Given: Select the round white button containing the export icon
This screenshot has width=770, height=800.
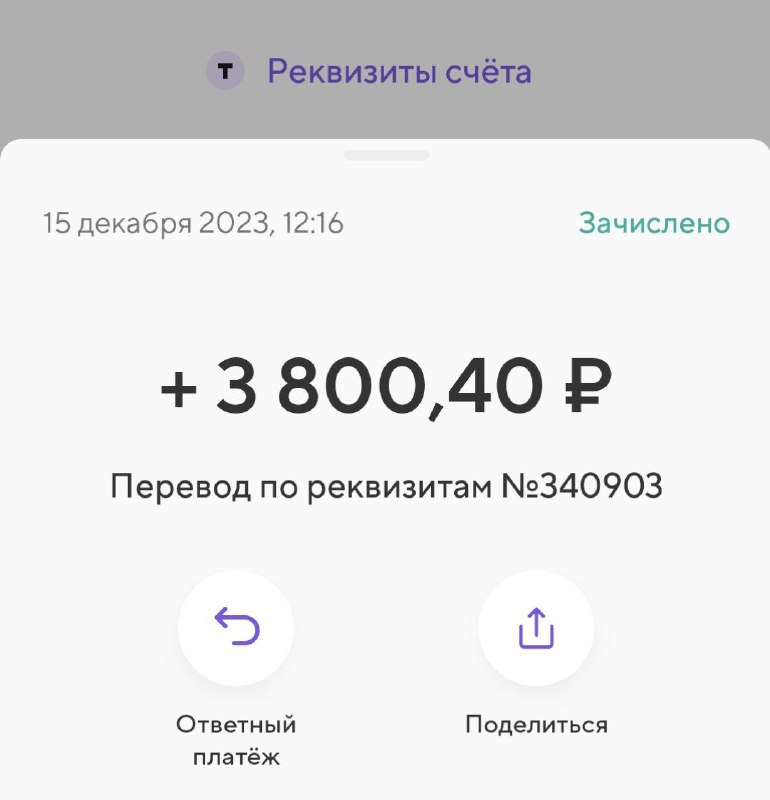Looking at the screenshot, I should click(x=537, y=628).
